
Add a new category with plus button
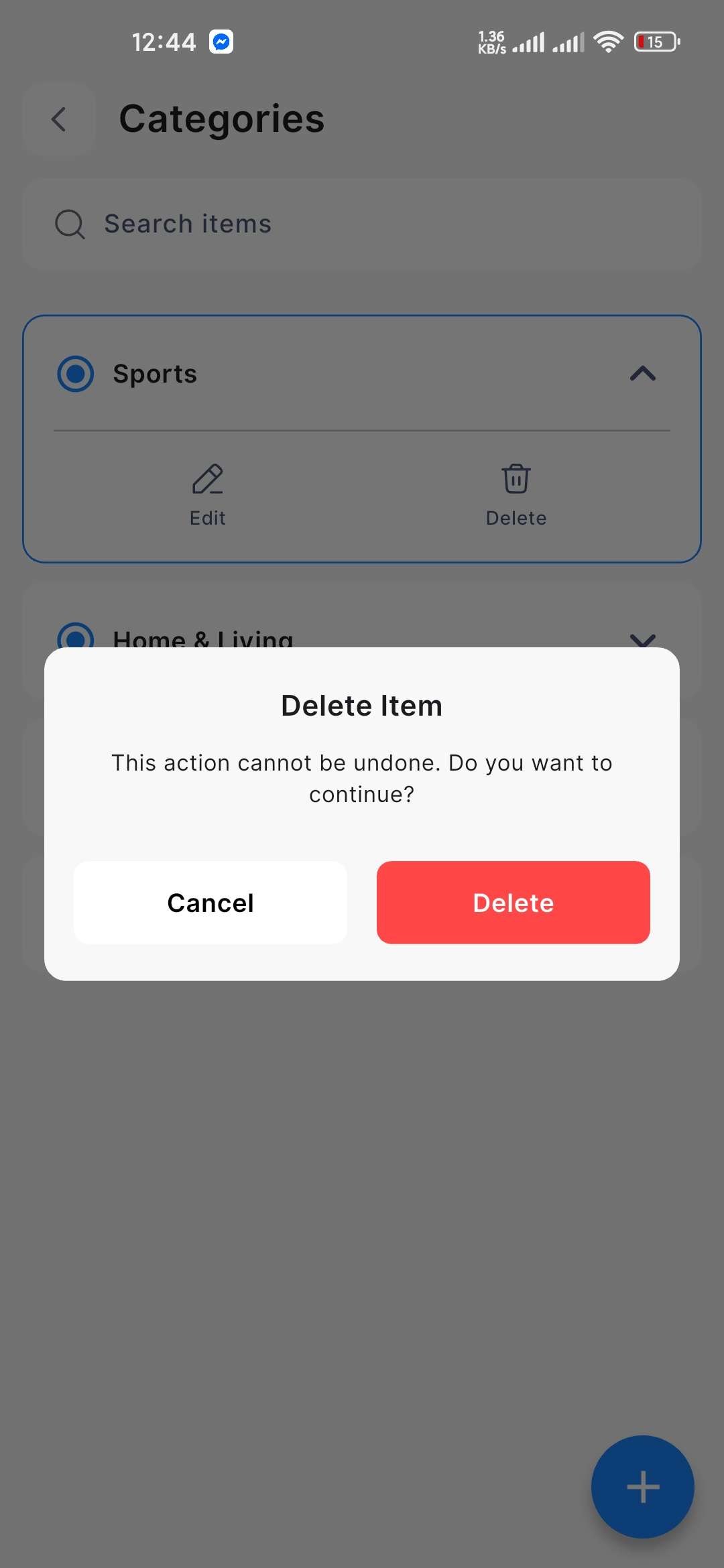(x=642, y=1486)
